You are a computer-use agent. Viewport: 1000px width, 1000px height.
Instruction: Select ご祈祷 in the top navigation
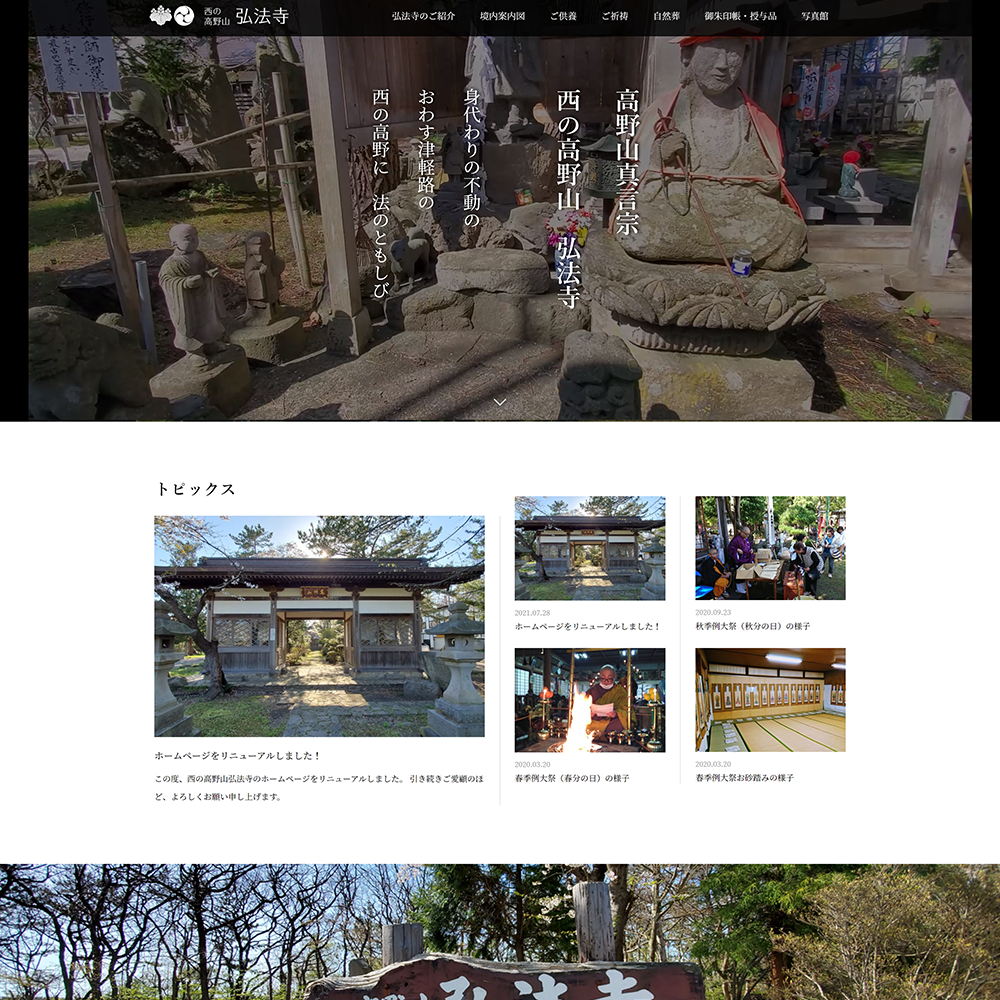click(615, 16)
